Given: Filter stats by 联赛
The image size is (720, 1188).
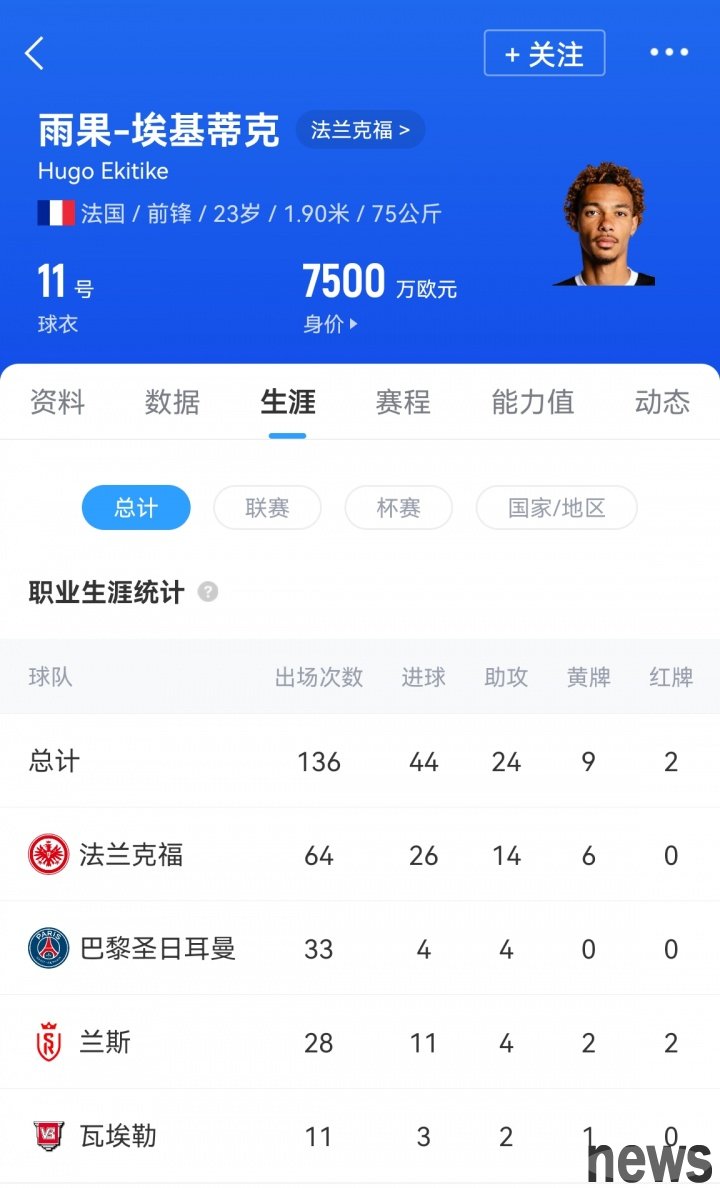Looking at the screenshot, I should 267,508.
